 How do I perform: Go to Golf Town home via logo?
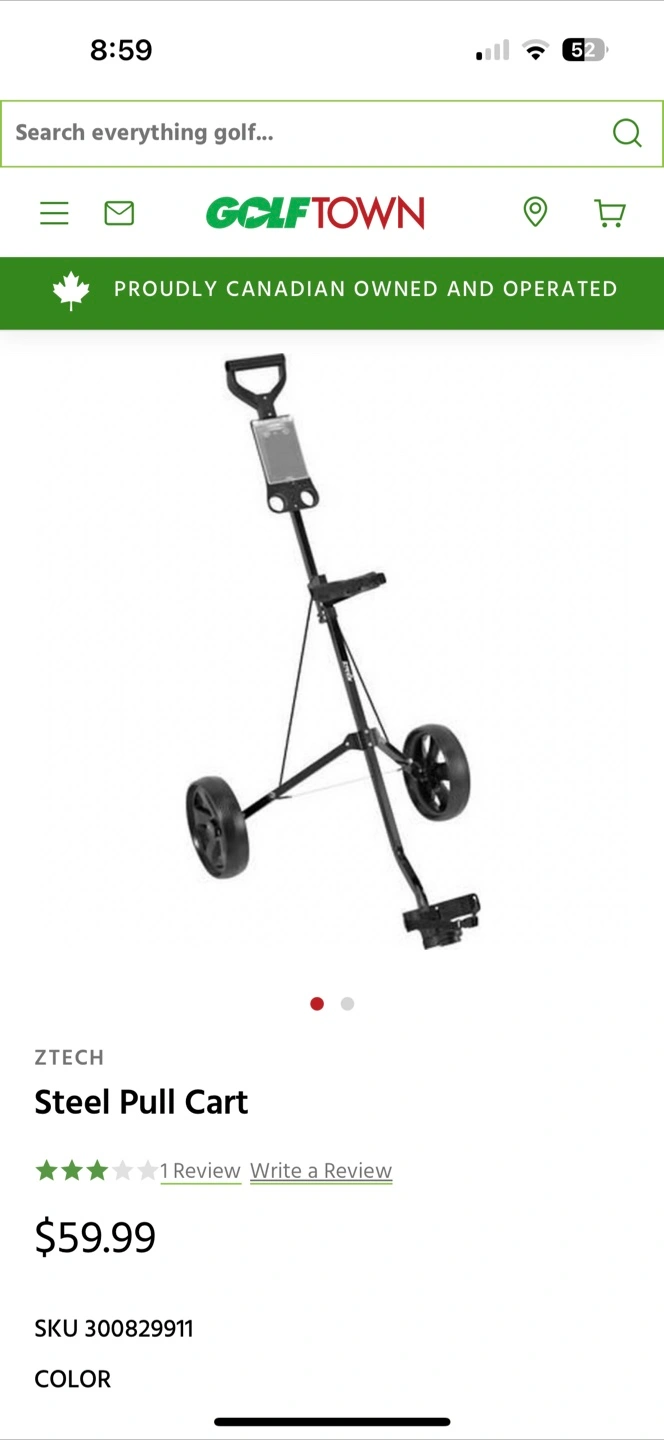[x=315, y=213]
